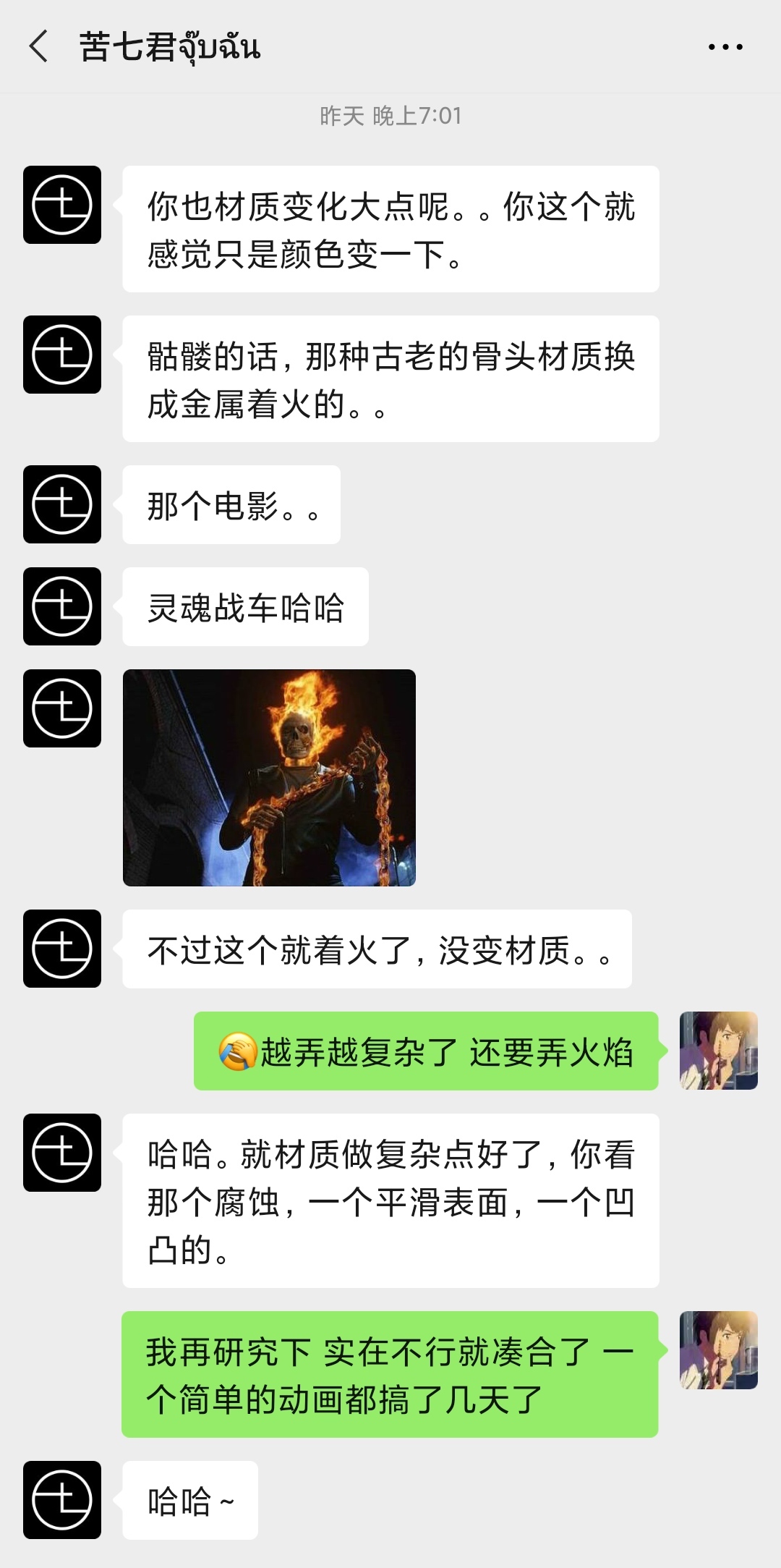Tap contact avatar beside 那个电影 message
The image size is (781, 1568).
click(x=62, y=504)
